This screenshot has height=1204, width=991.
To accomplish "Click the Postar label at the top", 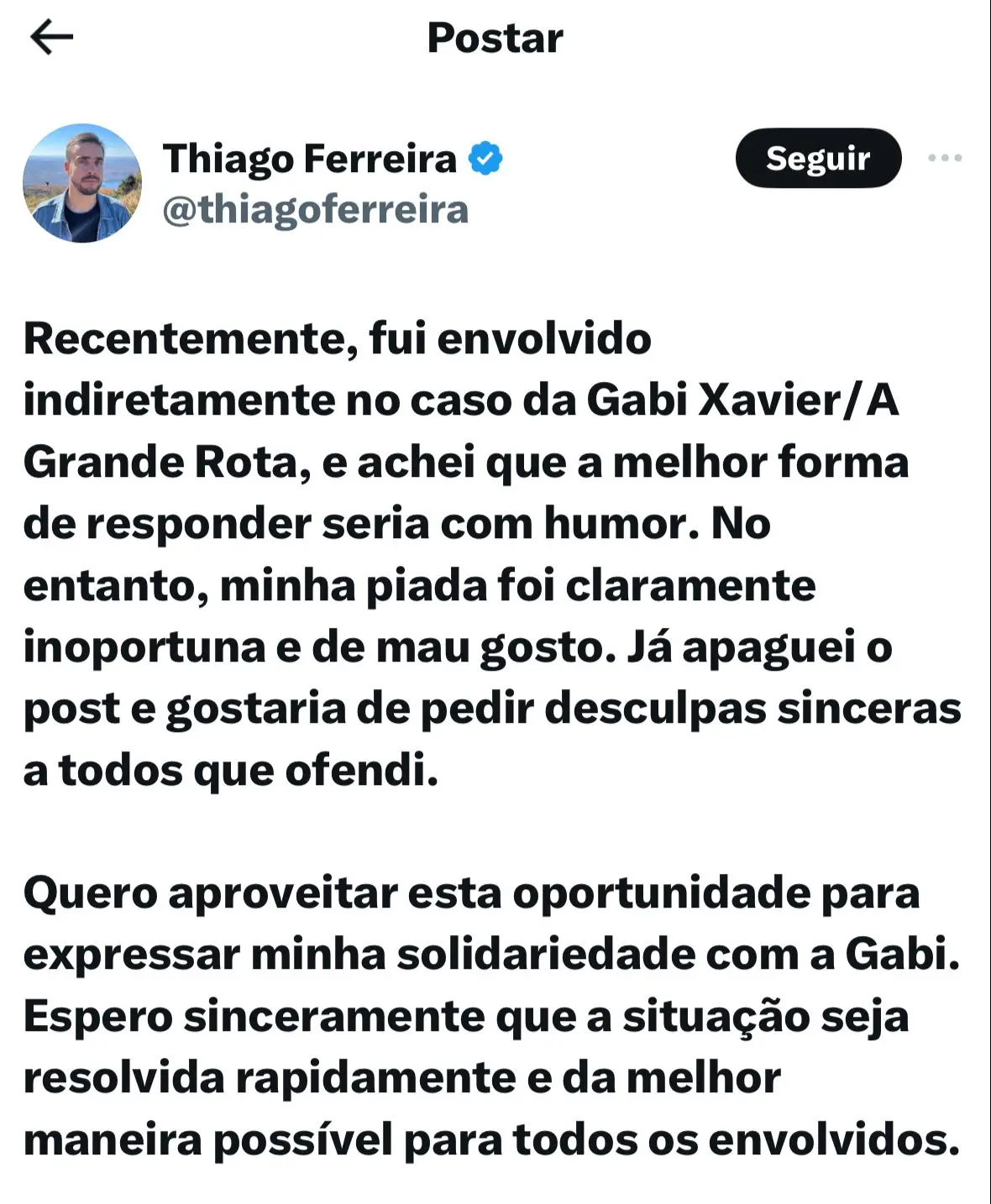I will 495,39.
